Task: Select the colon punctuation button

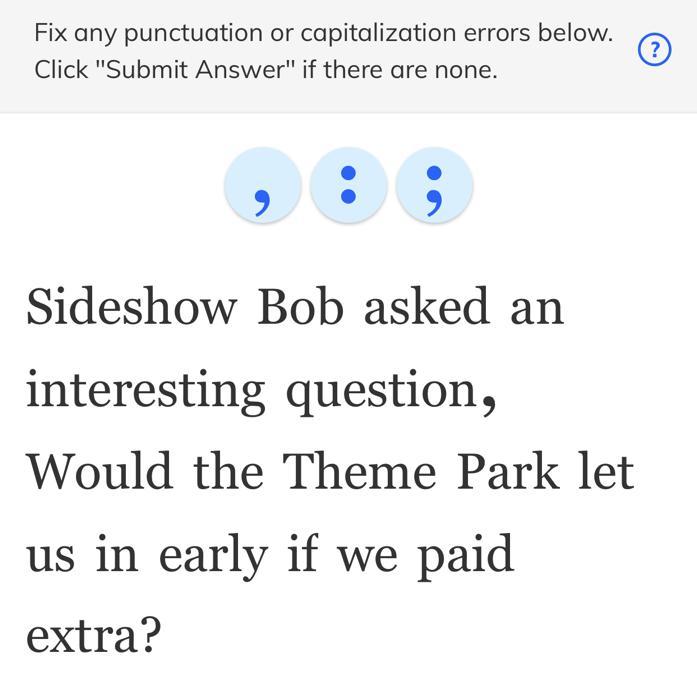Action: click(x=348, y=185)
